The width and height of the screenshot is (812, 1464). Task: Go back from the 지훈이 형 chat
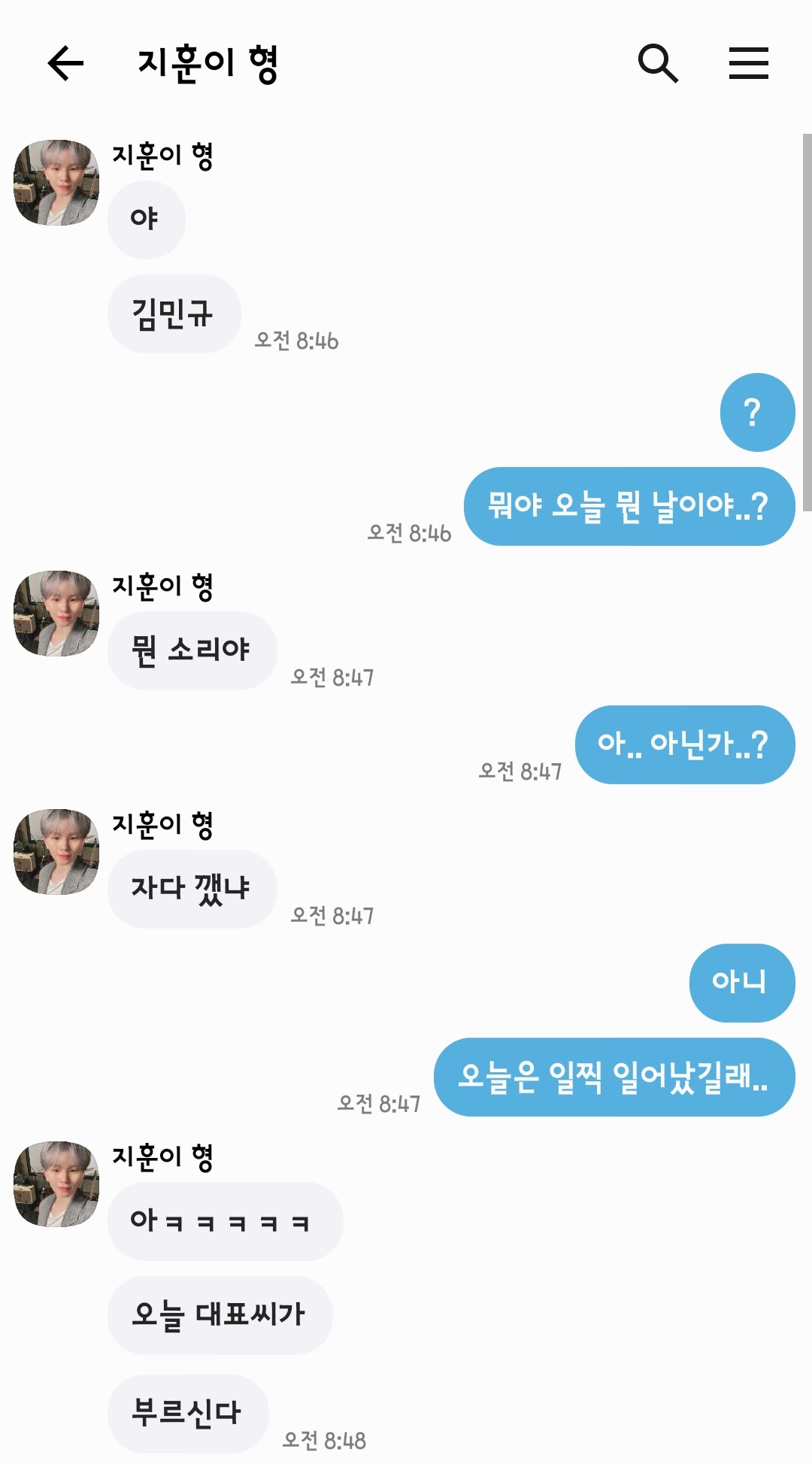coord(65,62)
